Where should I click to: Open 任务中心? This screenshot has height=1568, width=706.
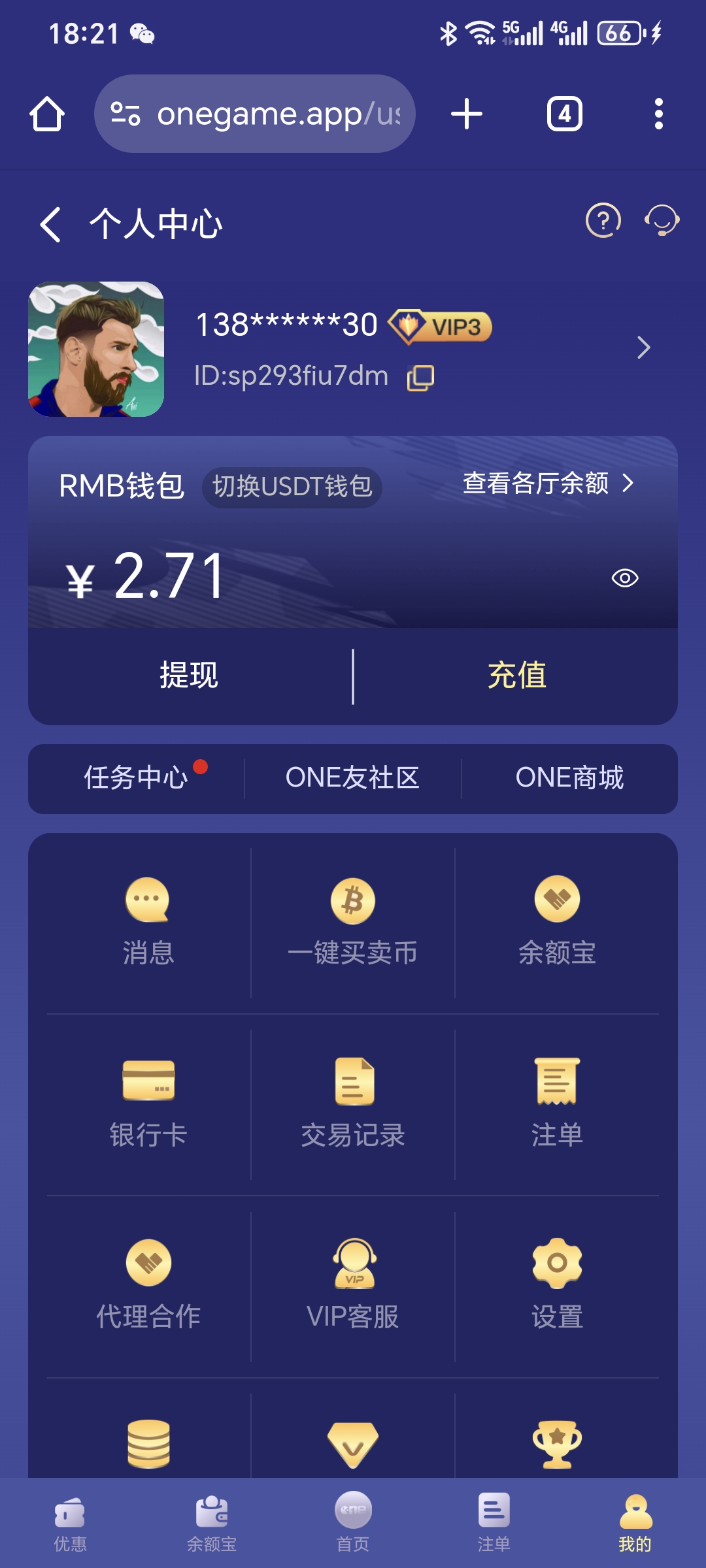click(136, 778)
